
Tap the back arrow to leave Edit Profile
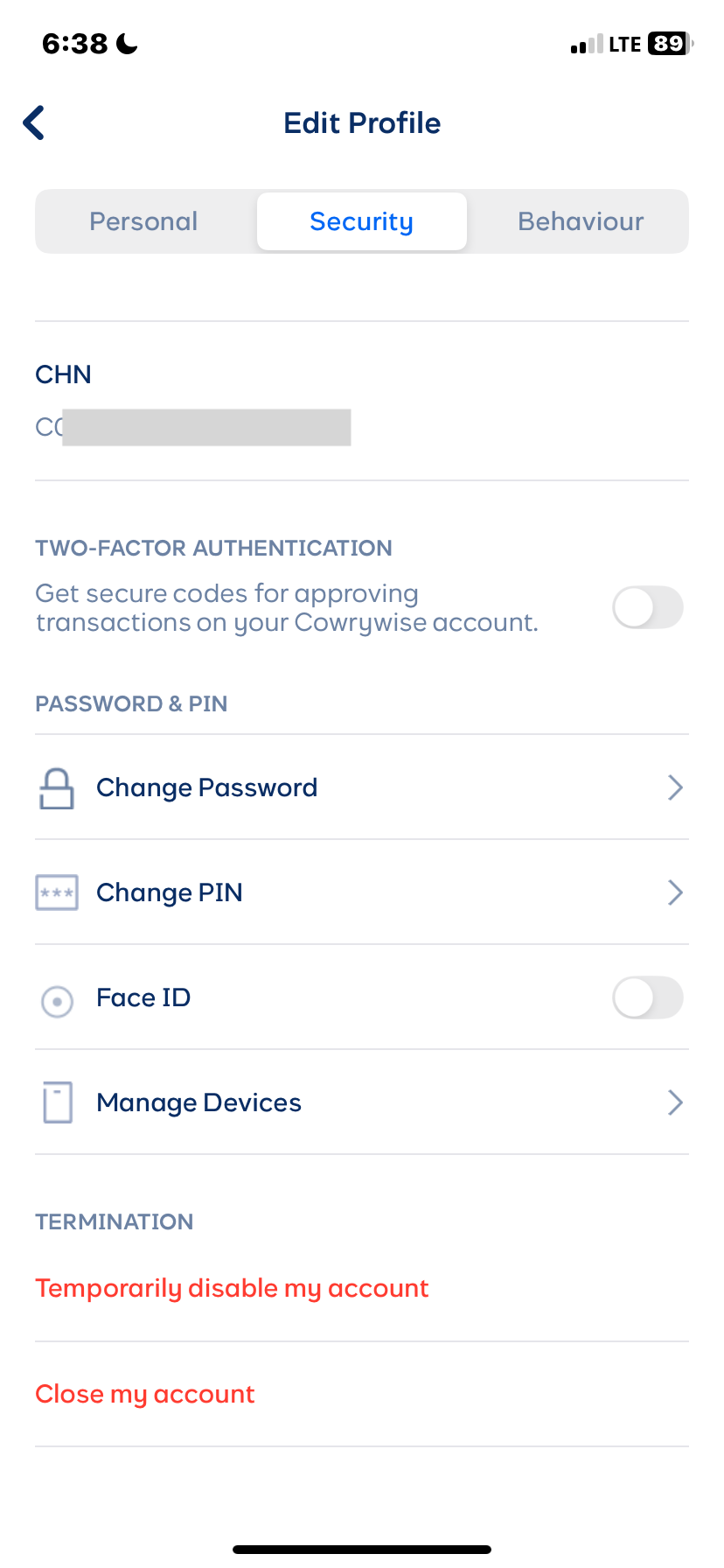pos(33,122)
